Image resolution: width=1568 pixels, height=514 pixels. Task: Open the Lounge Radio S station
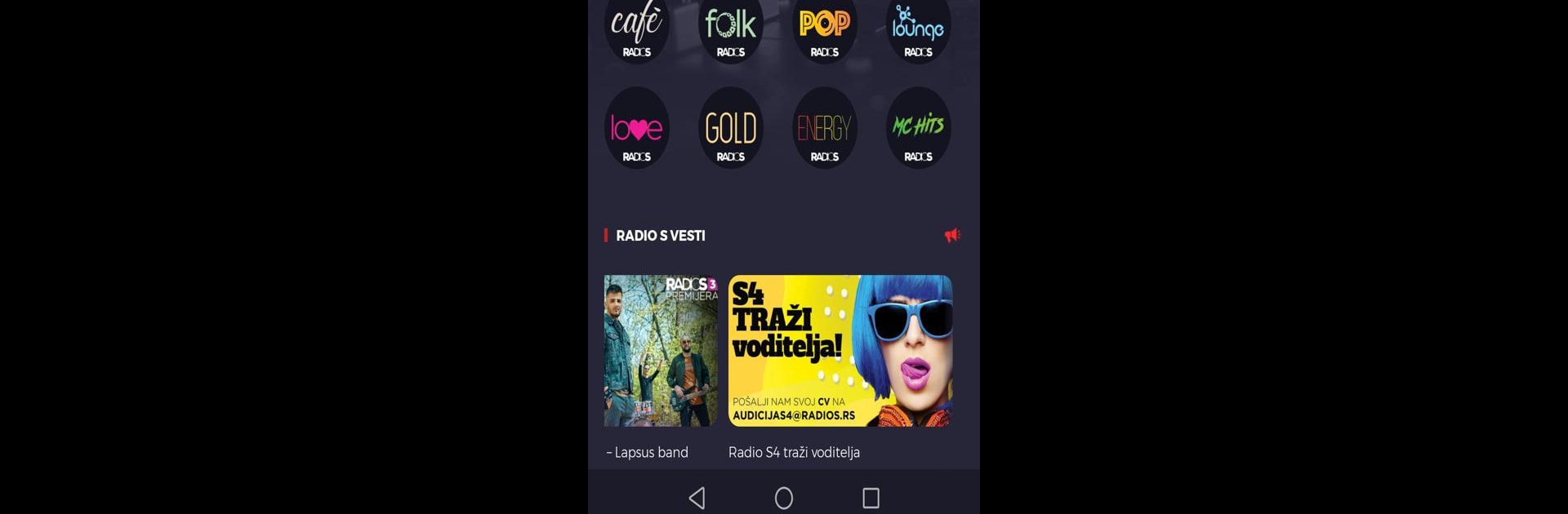(918, 29)
